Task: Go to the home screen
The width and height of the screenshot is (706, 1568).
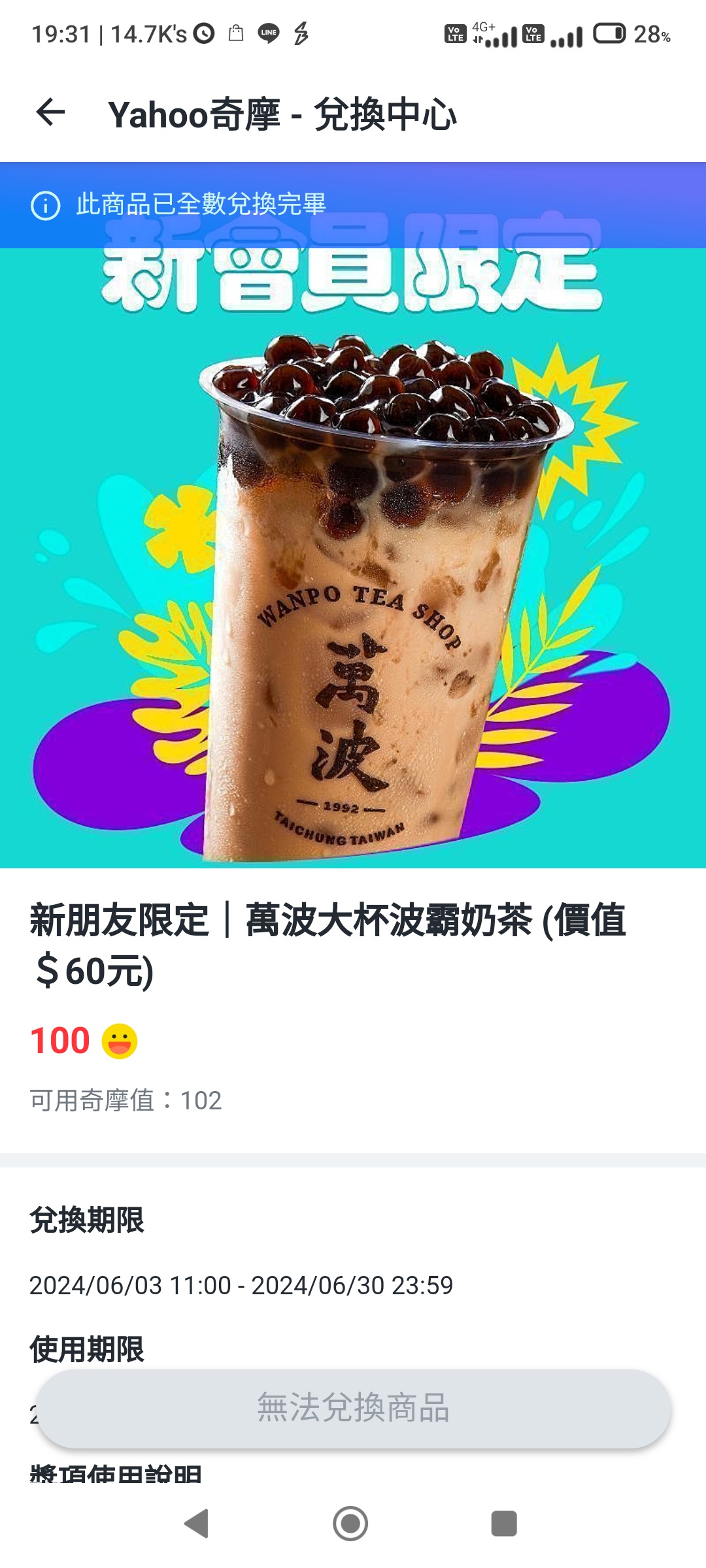Action: click(350, 1524)
